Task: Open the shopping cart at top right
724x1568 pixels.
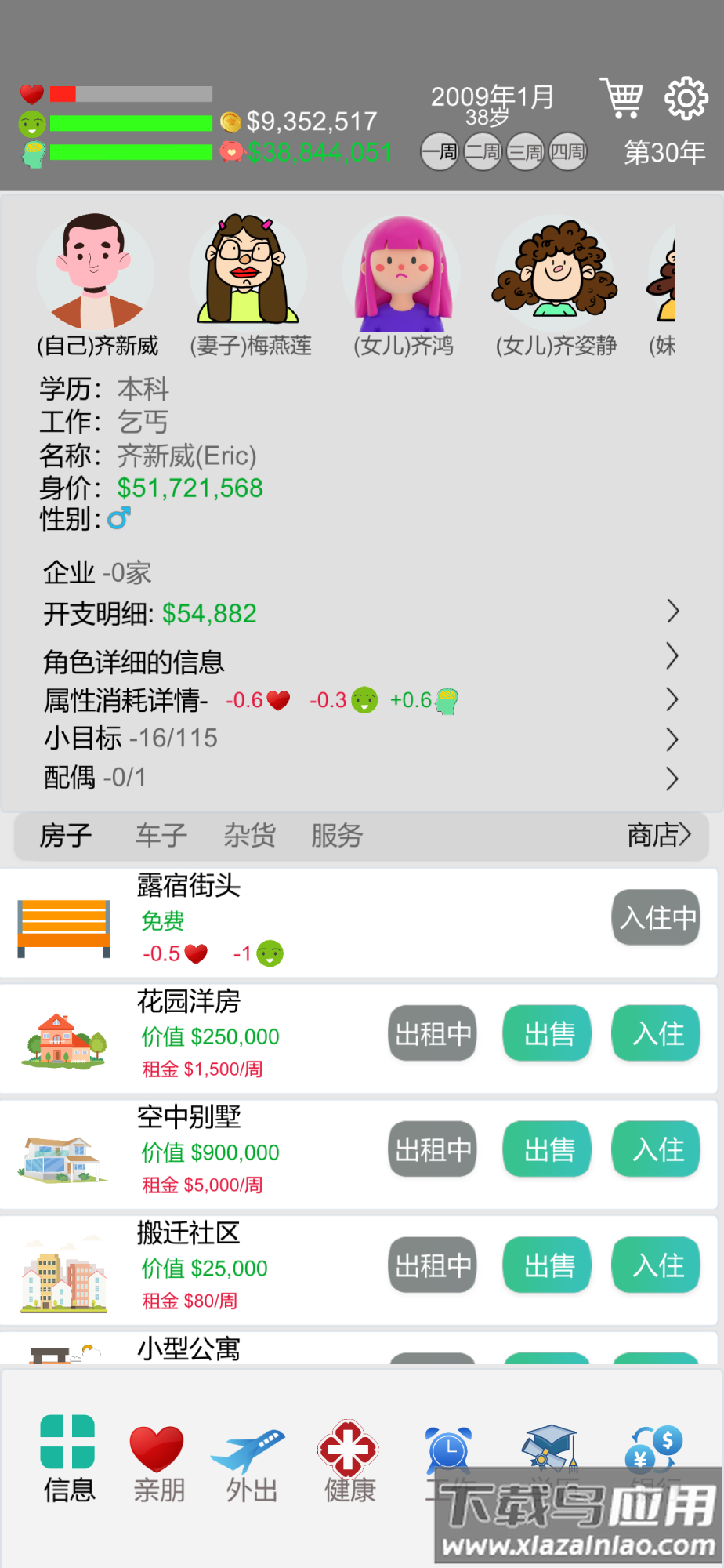Action: coord(621,97)
